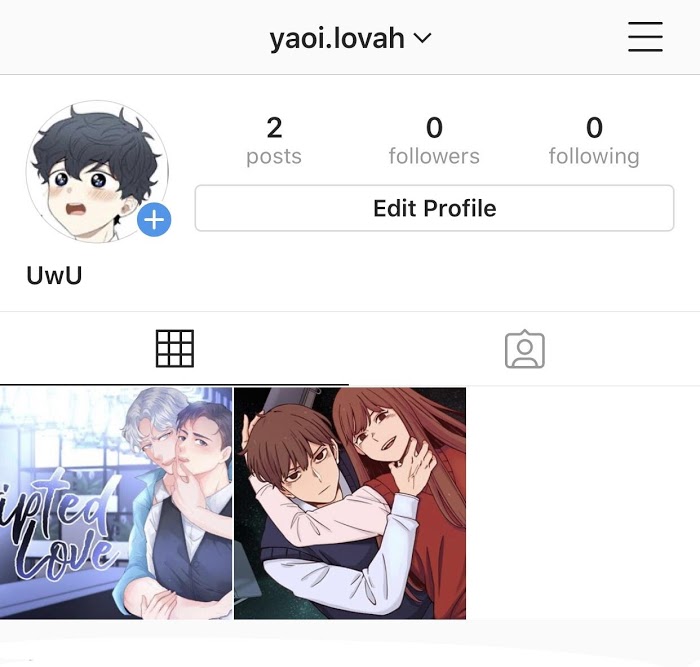Open the post with the Love title cover
This screenshot has height=667, width=700.
[x=116, y=503]
